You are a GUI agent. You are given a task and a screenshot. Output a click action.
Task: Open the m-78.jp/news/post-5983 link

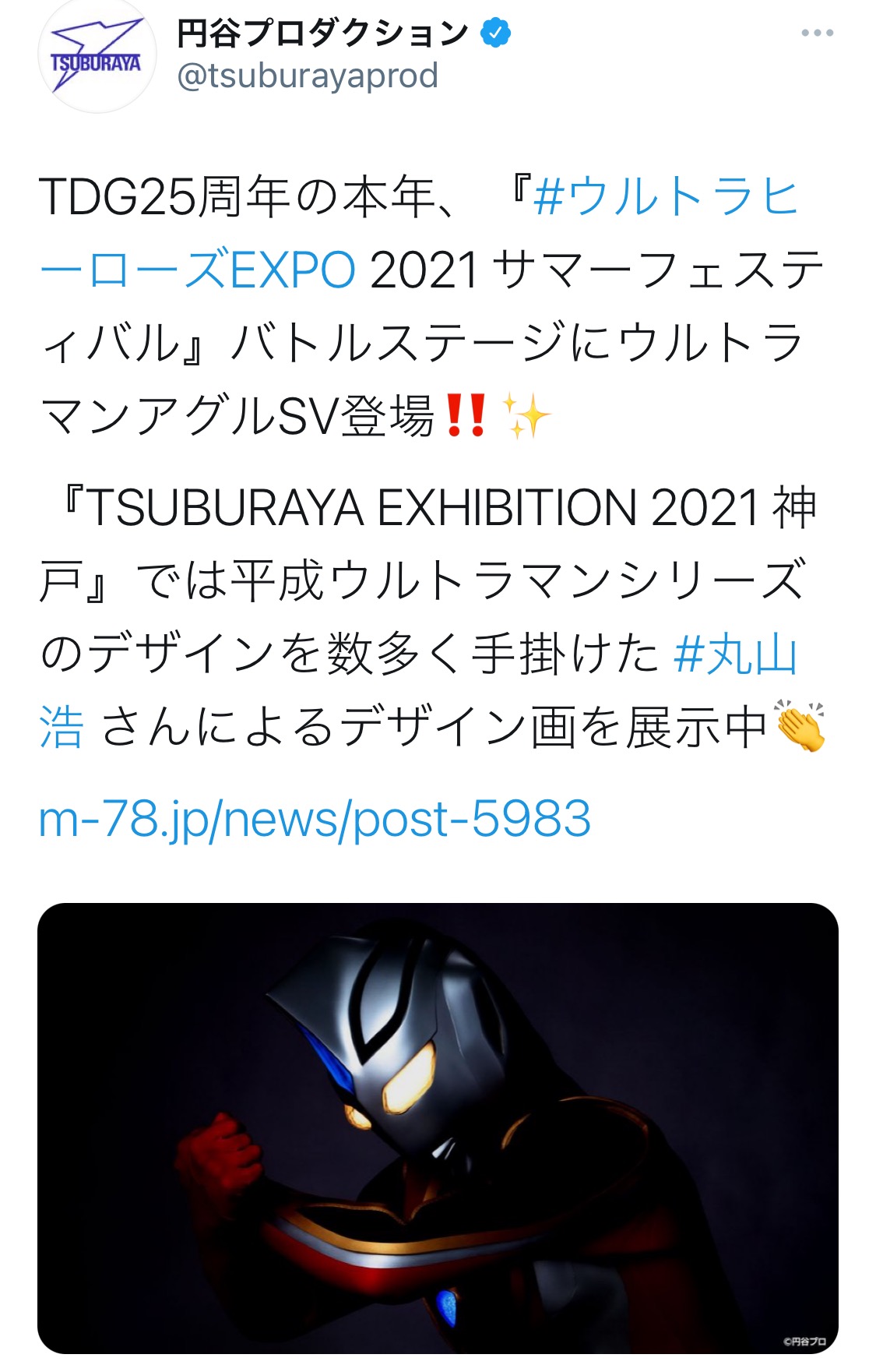pyautogui.click(x=315, y=819)
